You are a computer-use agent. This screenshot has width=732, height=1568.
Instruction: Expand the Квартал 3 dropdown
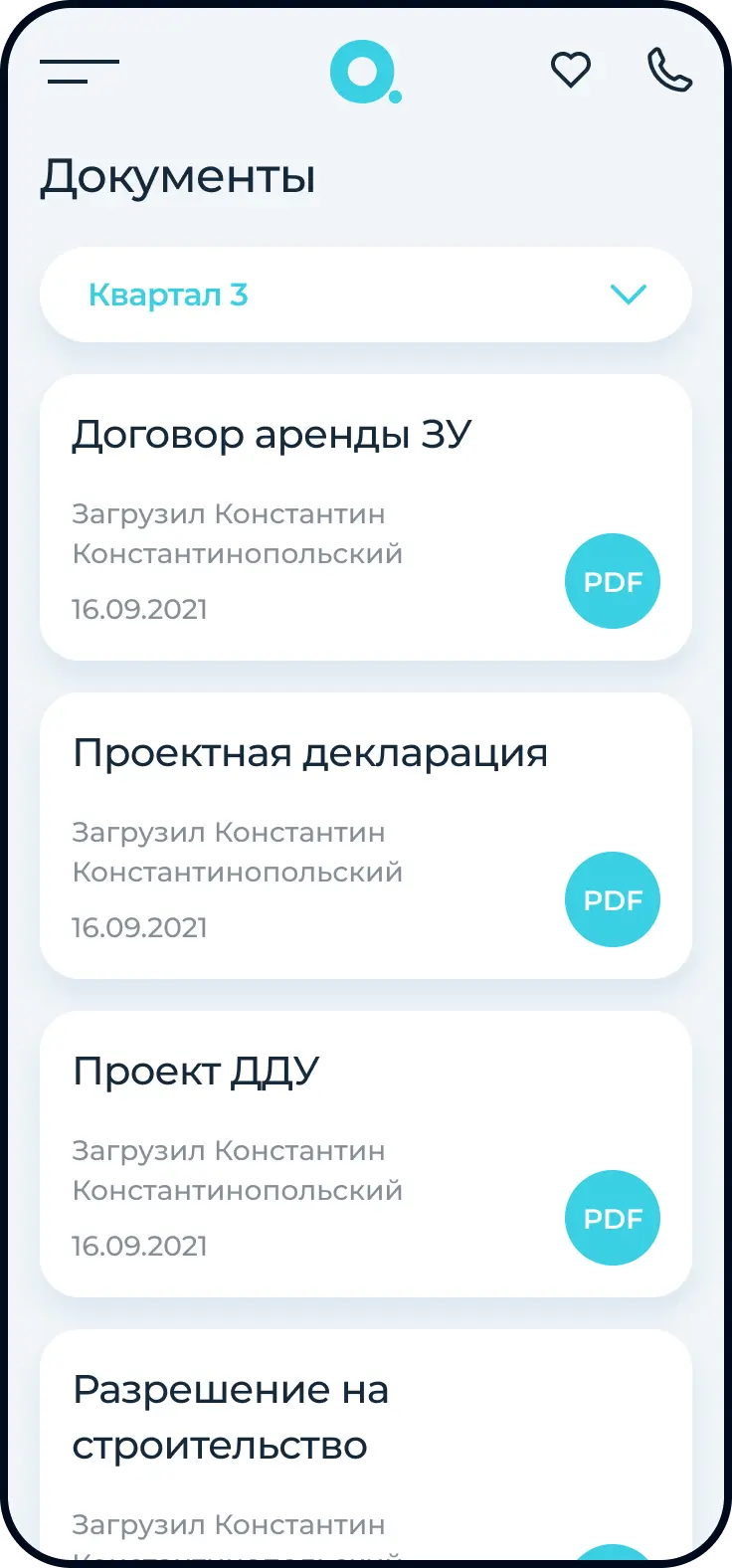click(365, 294)
